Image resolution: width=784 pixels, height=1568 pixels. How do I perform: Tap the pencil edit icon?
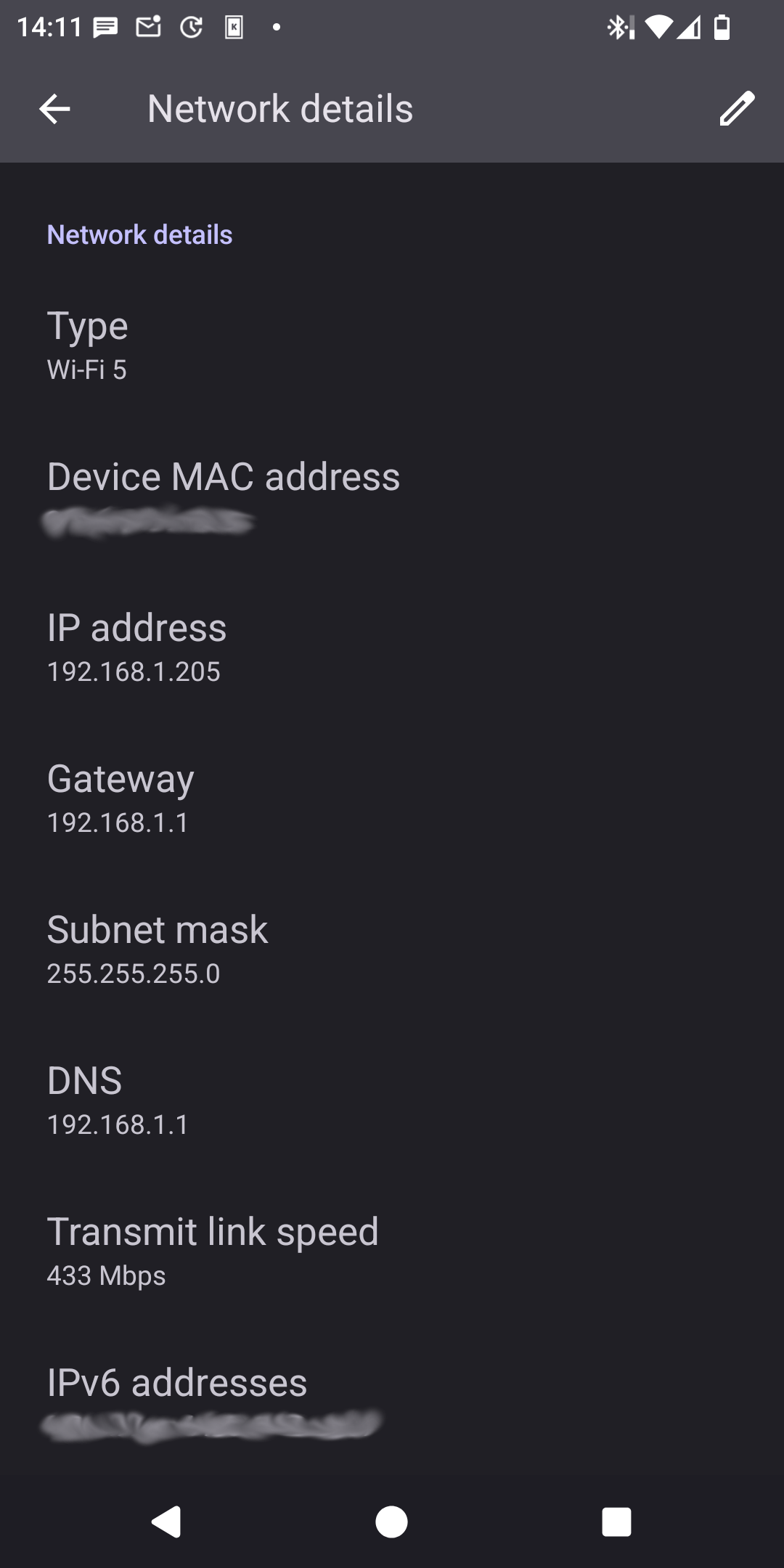[737, 109]
